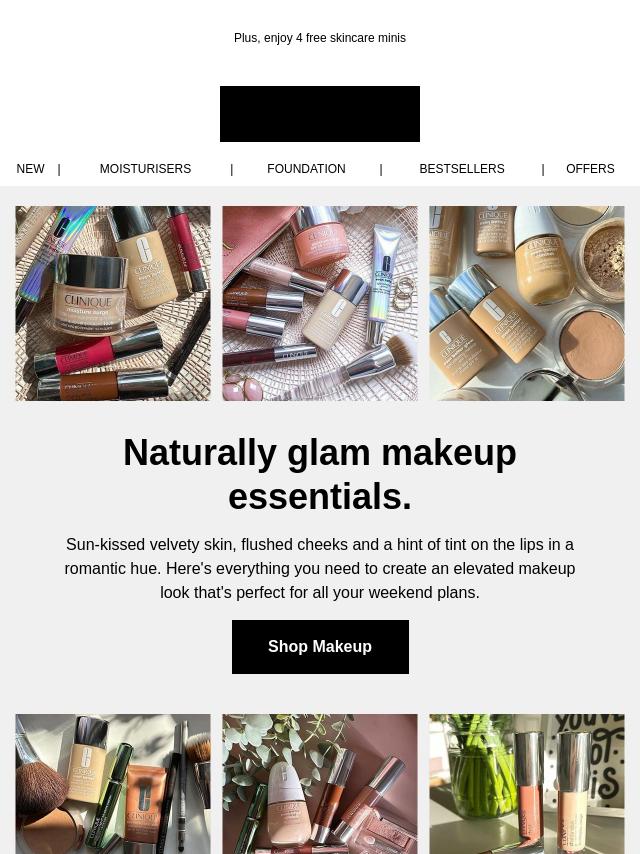Tap the Shop Makeup button
Image resolution: width=640 pixels, height=854 pixels.
click(320, 647)
